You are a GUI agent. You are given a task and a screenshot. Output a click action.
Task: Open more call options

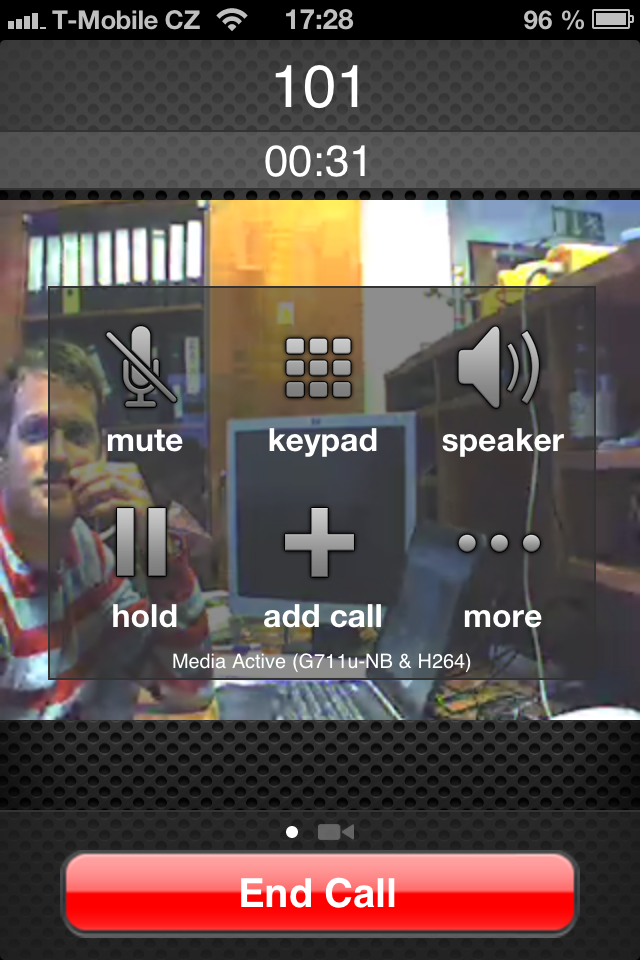(501, 563)
